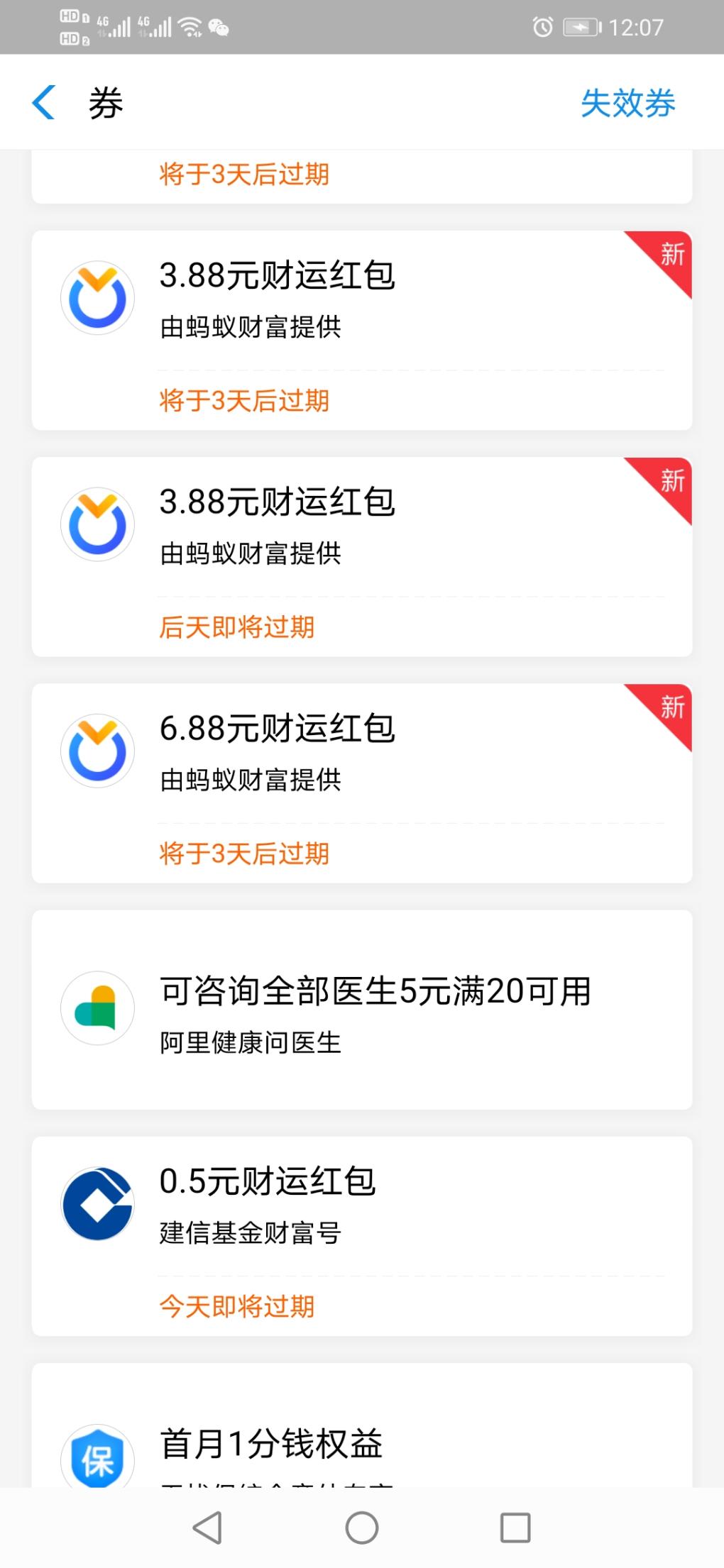The width and height of the screenshot is (724, 1568).
Task: Select the 6.88元财运红包 coupon
Action: click(362, 783)
